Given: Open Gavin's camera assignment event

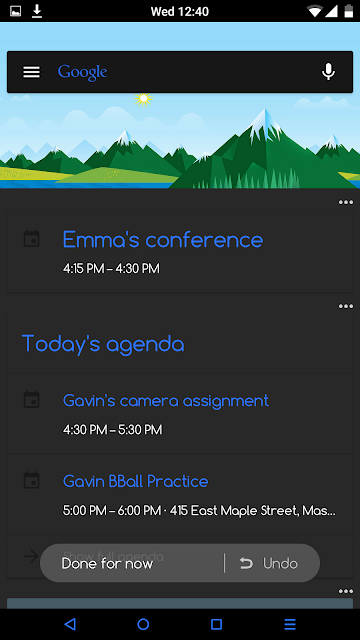Looking at the screenshot, I should pyautogui.click(x=180, y=414).
